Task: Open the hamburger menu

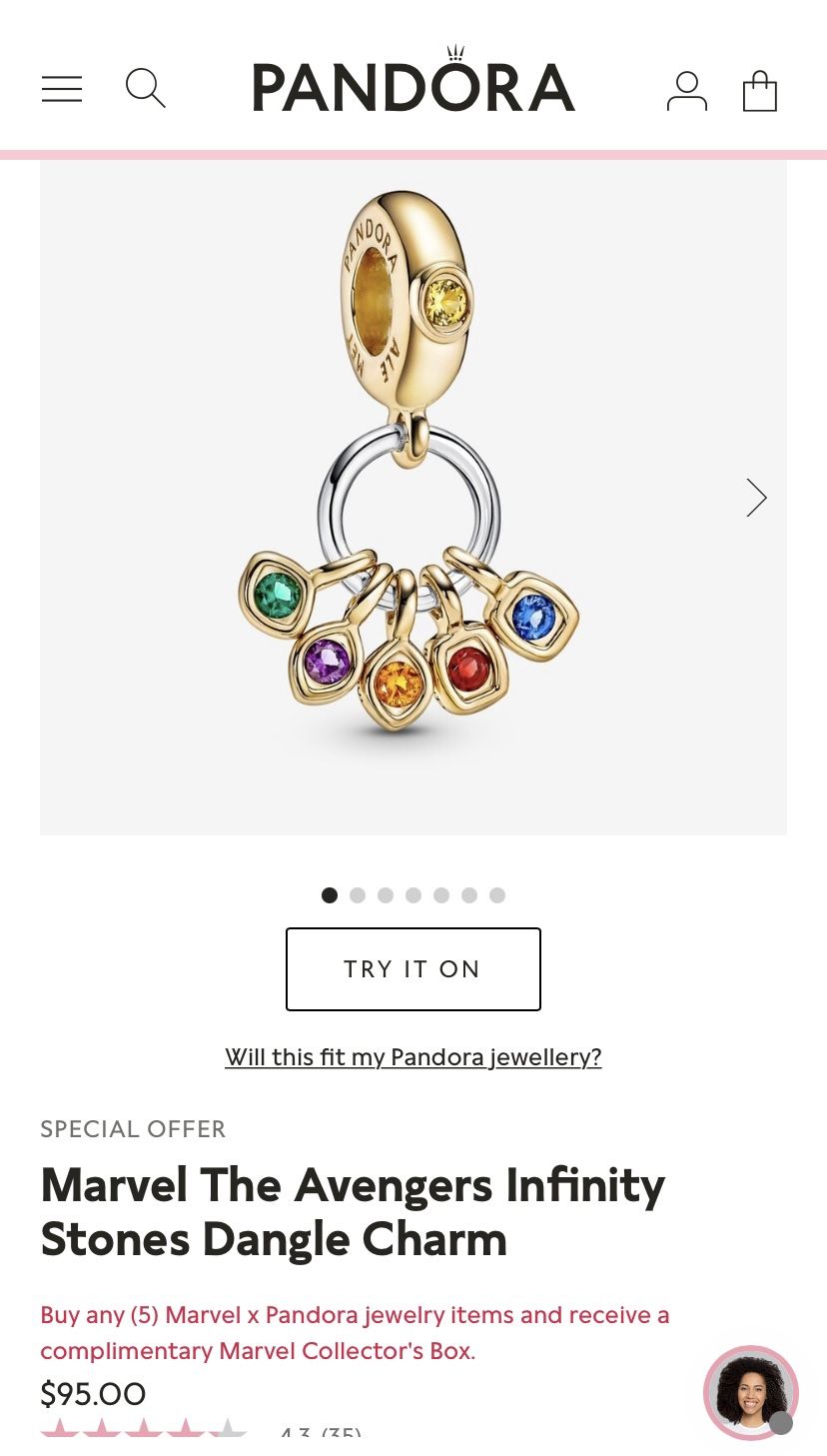Action: [x=62, y=89]
